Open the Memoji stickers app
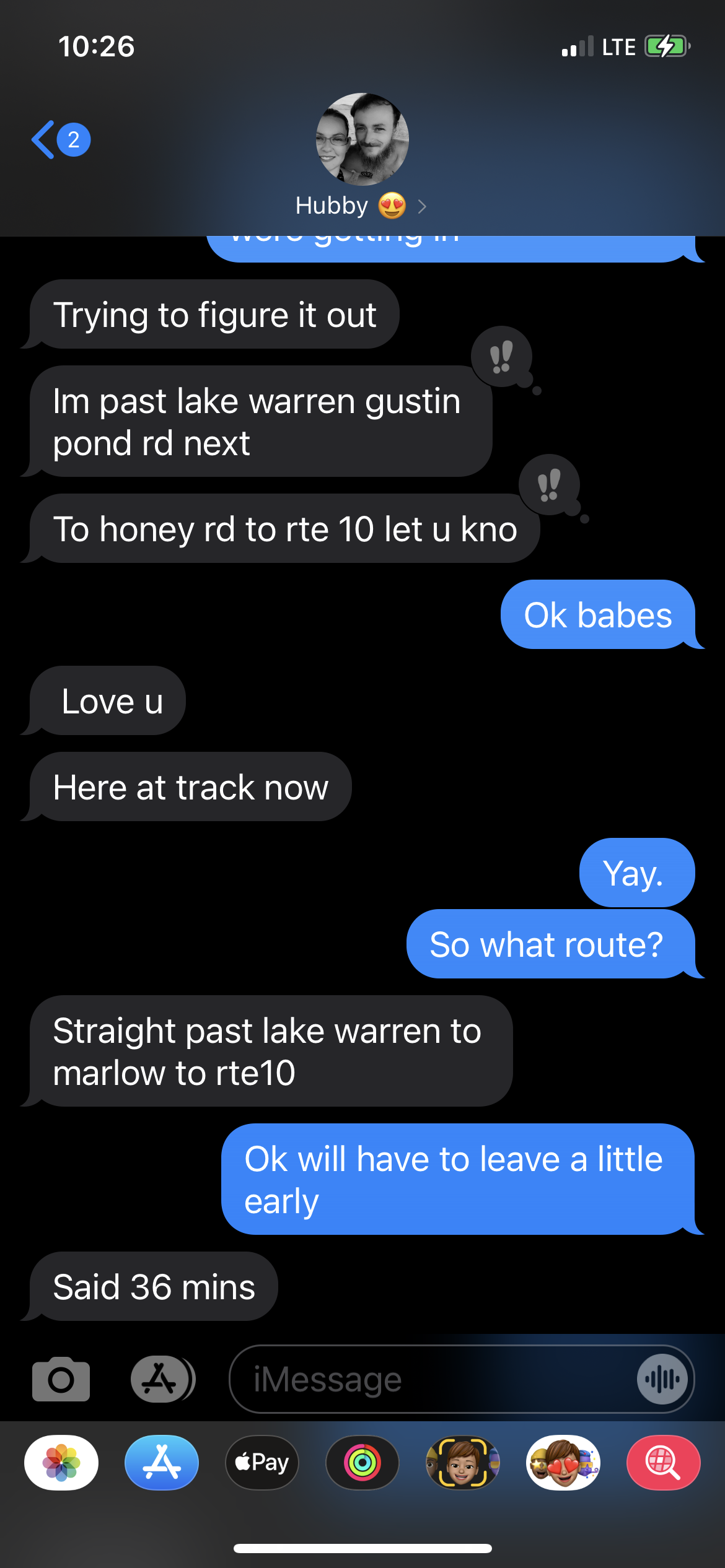This screenshot has height=1568, width=725. (563, 1463)
